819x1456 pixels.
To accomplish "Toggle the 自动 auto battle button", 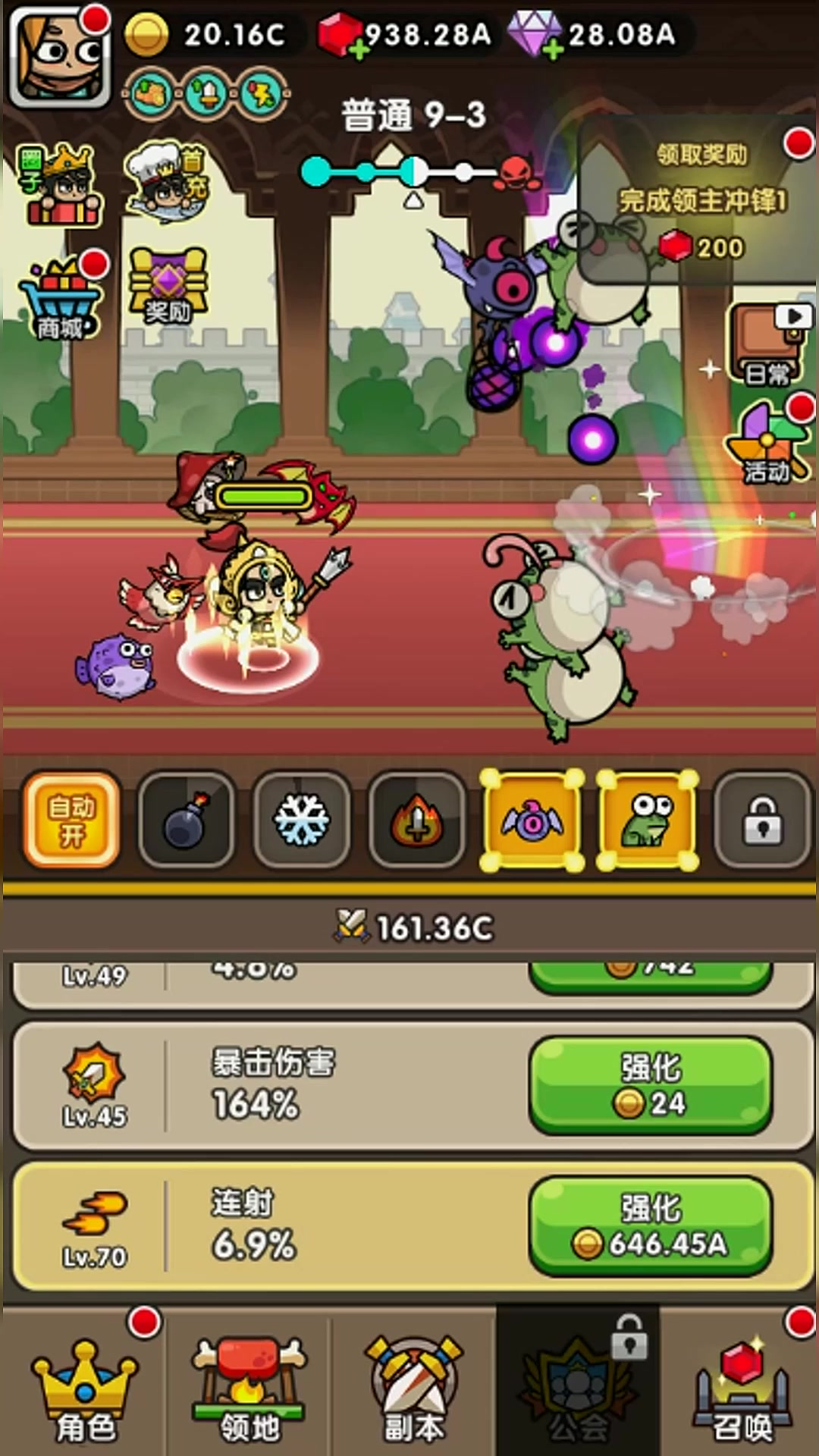I will click(x=72, y=819).
